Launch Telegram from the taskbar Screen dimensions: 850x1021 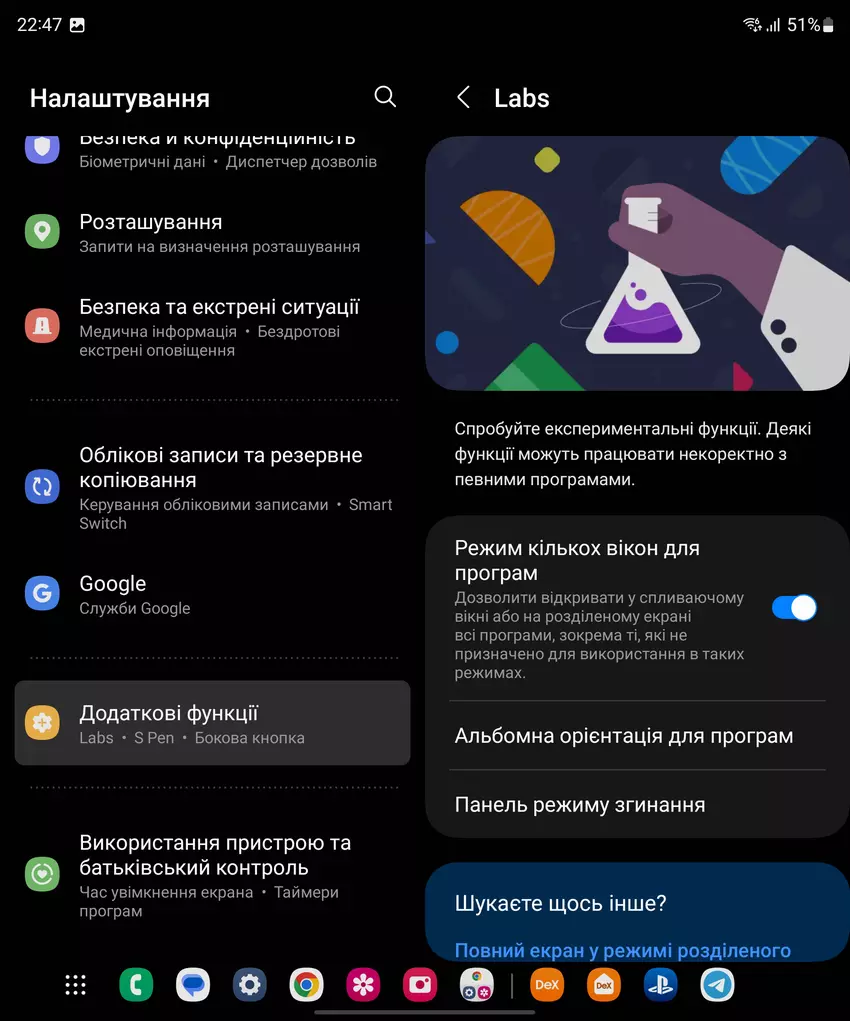coord(716,985)
